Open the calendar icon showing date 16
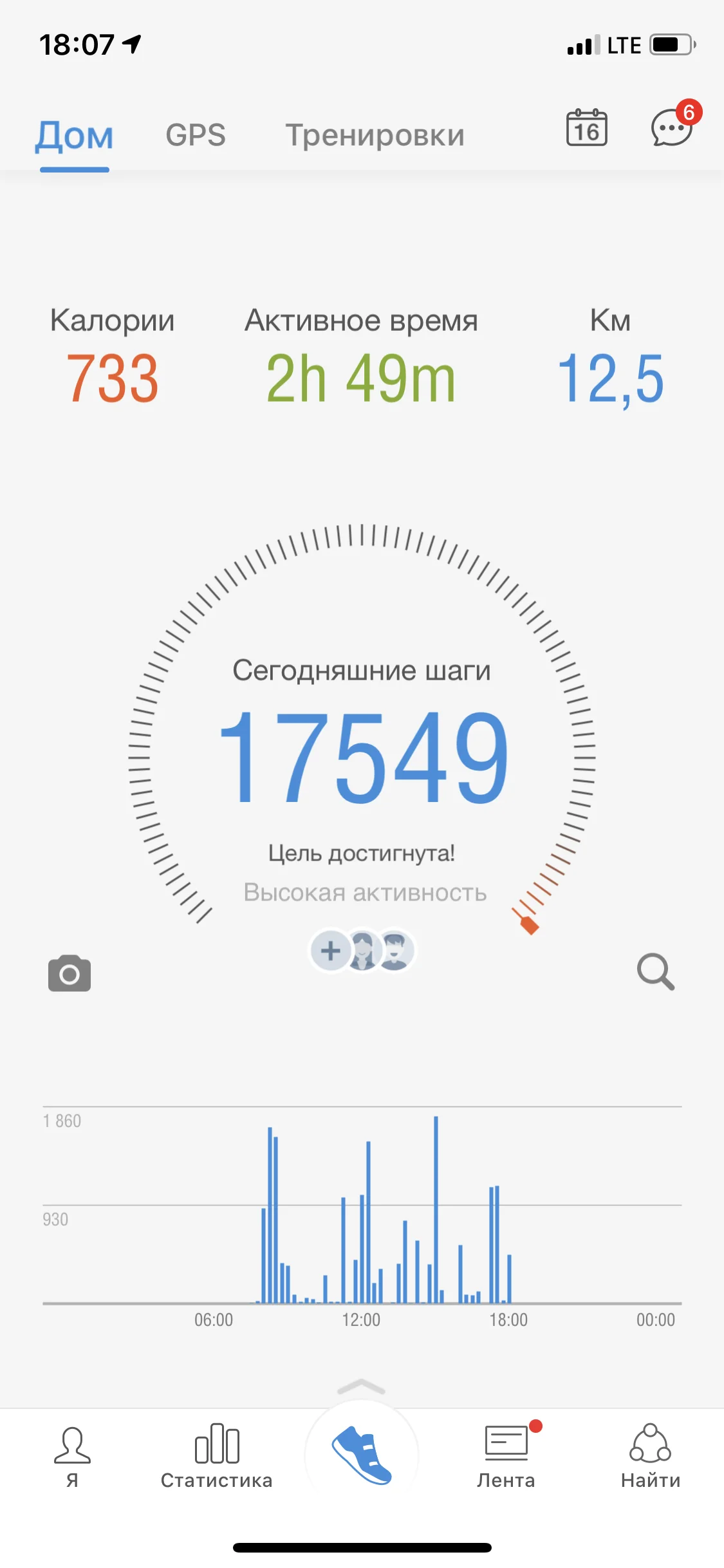Image resolution: width=724 pixels, height=1568 pixels. [x=585, y=129]
